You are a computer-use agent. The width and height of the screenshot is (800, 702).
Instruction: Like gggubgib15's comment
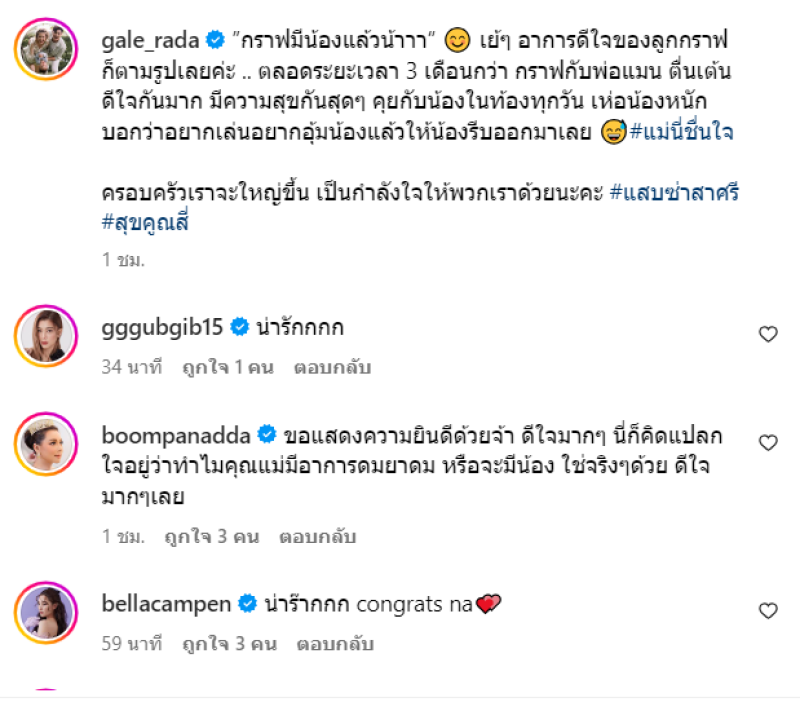[x=768, y=334]
